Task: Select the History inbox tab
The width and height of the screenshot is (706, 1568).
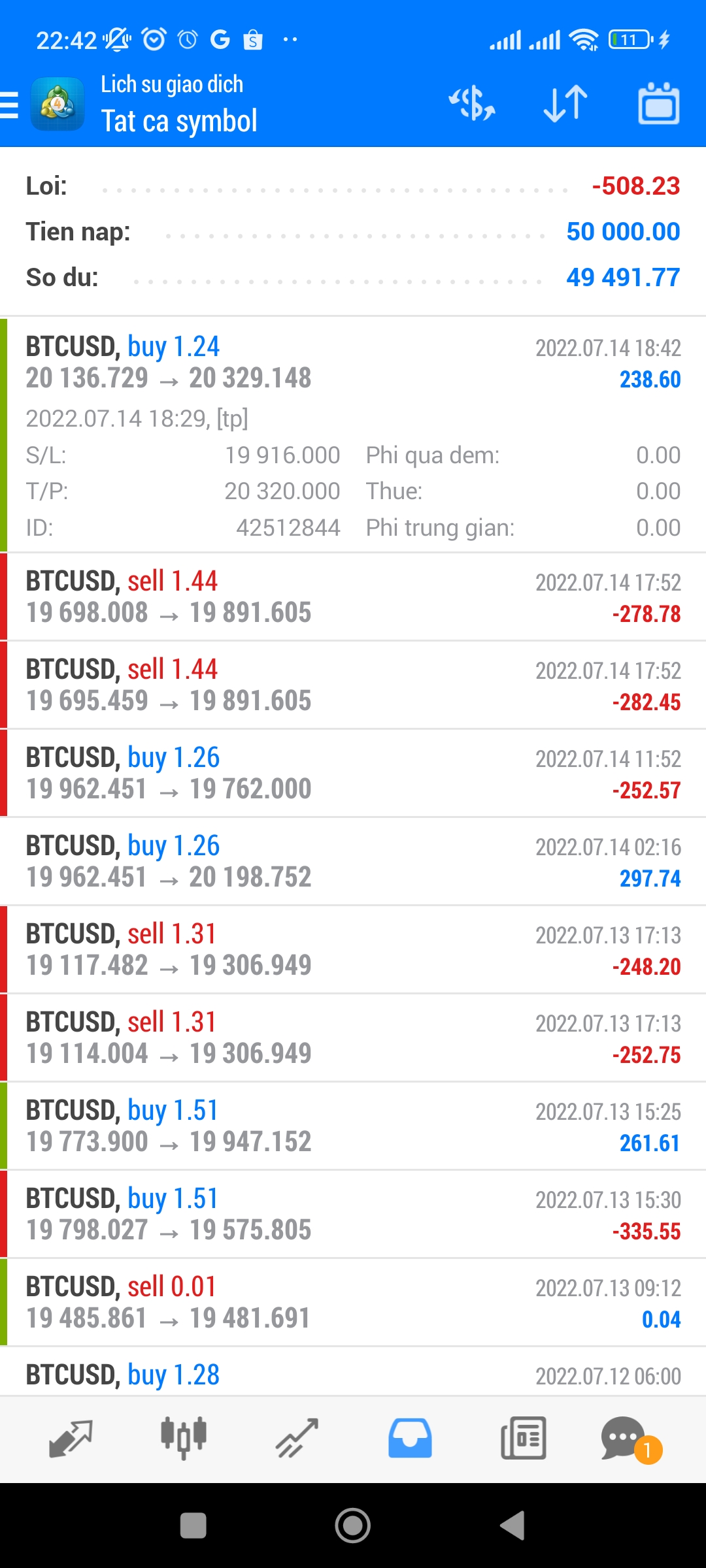Action: click(x=410, y=1439)
